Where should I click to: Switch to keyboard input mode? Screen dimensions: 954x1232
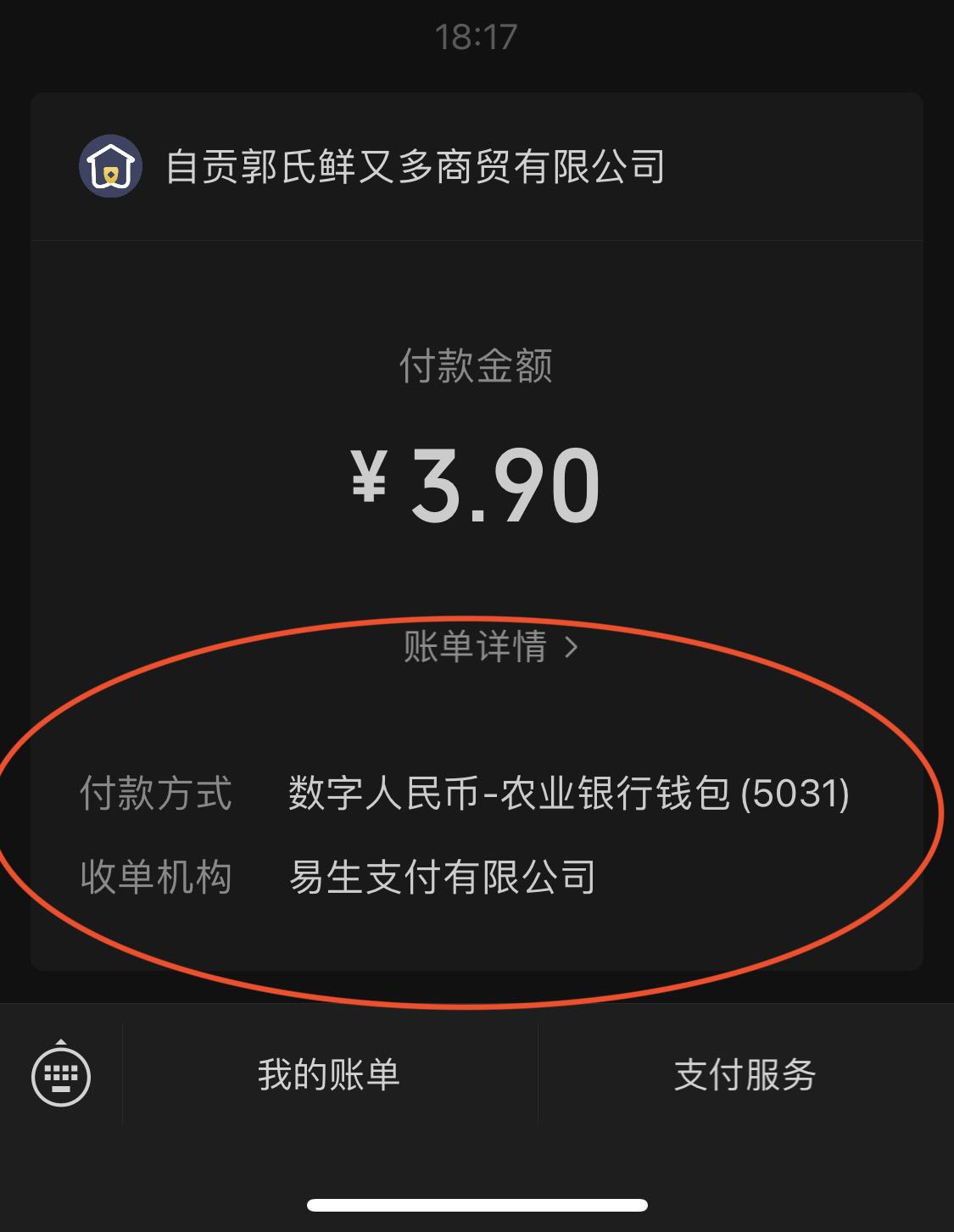point(61,1076)
